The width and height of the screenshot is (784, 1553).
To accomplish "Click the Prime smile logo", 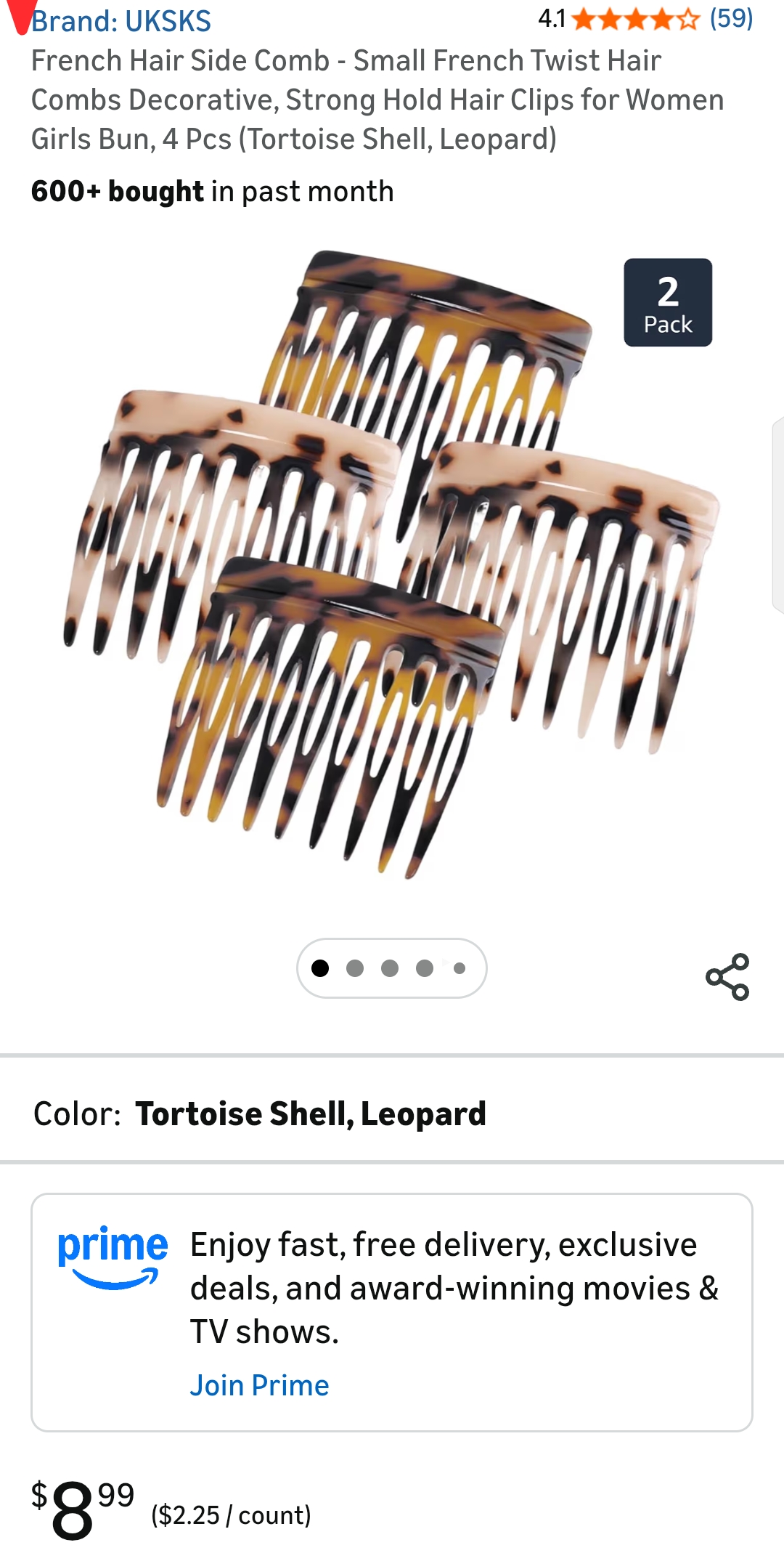I will [x=111, y=1260].
